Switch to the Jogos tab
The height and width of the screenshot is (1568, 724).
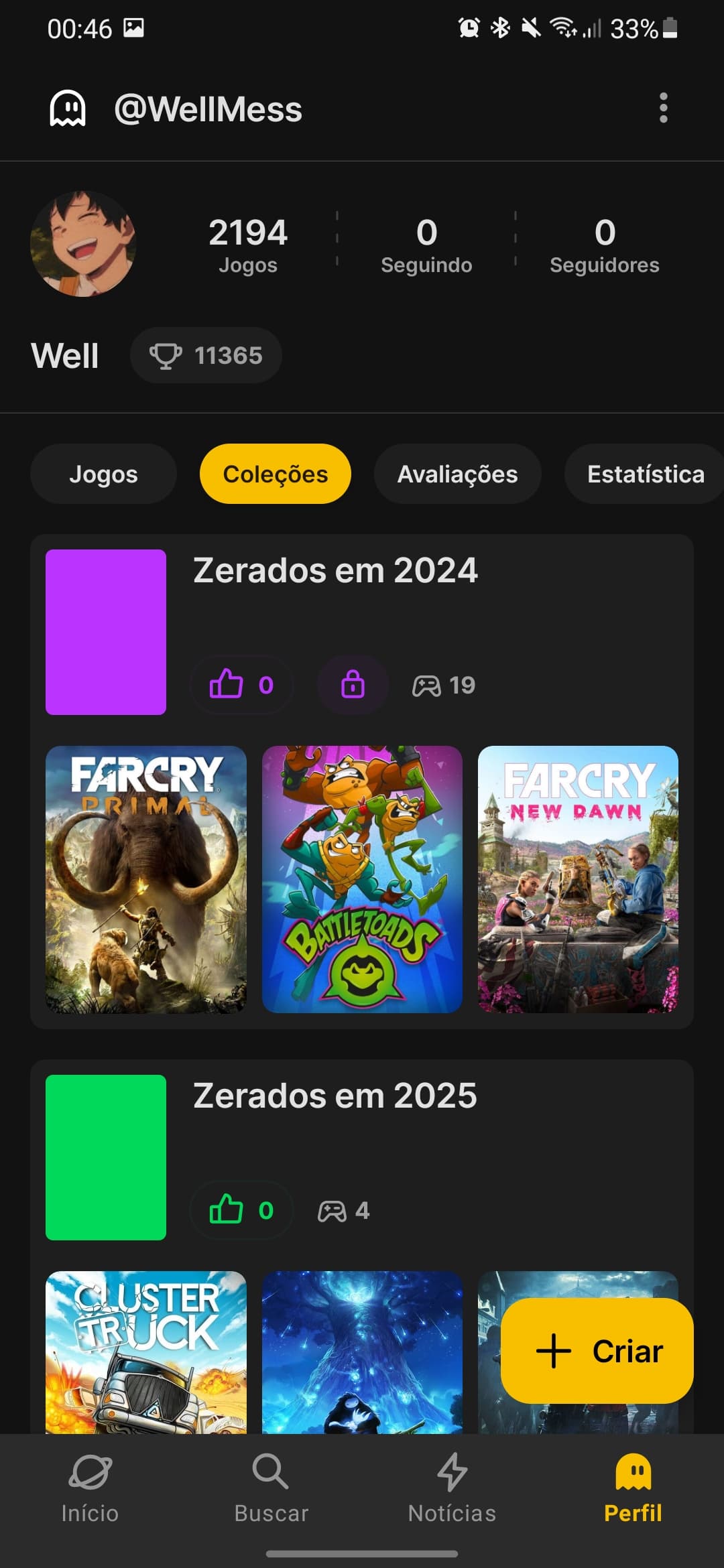click(103, 474)
